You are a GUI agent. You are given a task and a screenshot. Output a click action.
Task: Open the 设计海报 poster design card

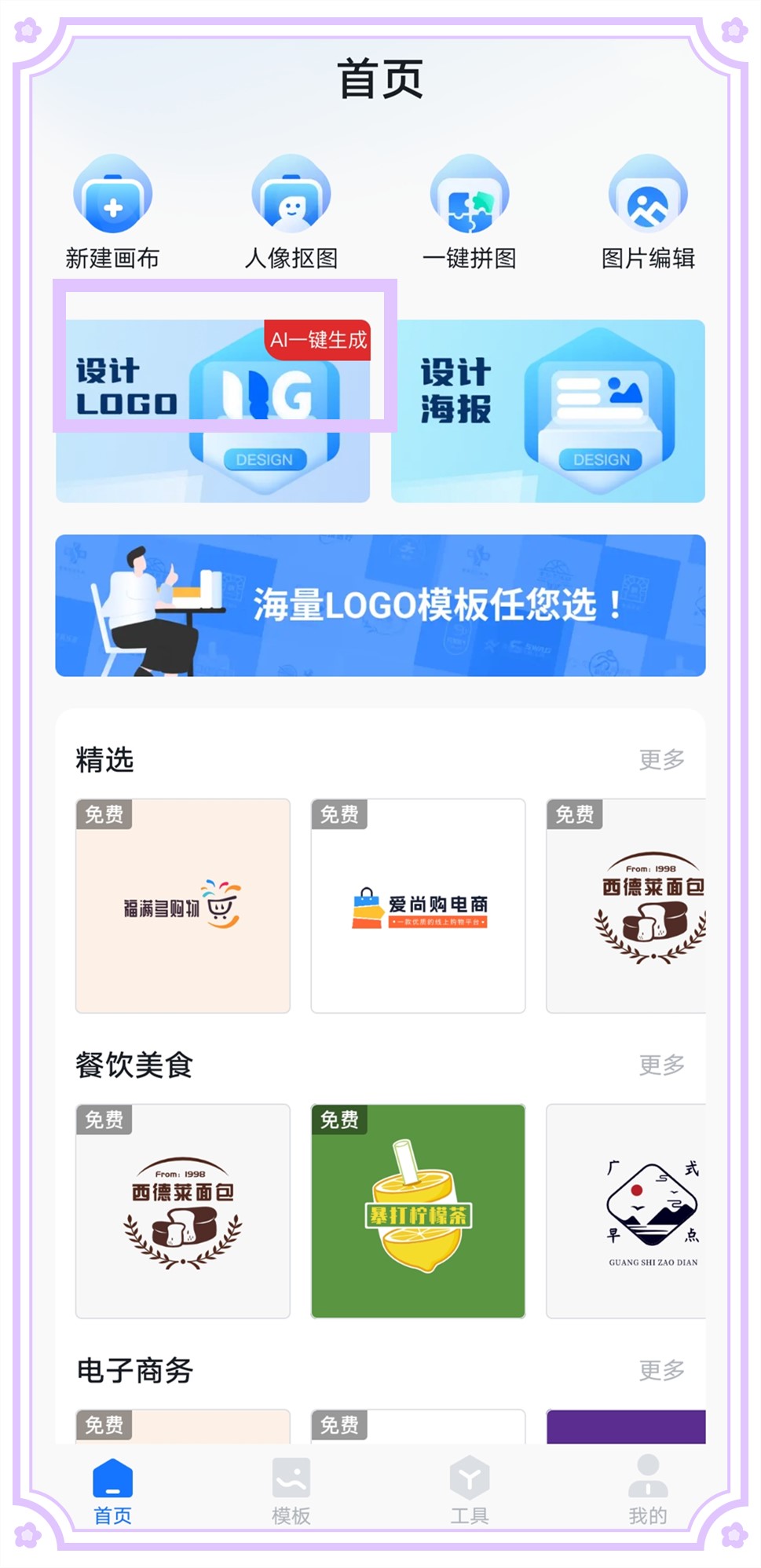[550, 408]
